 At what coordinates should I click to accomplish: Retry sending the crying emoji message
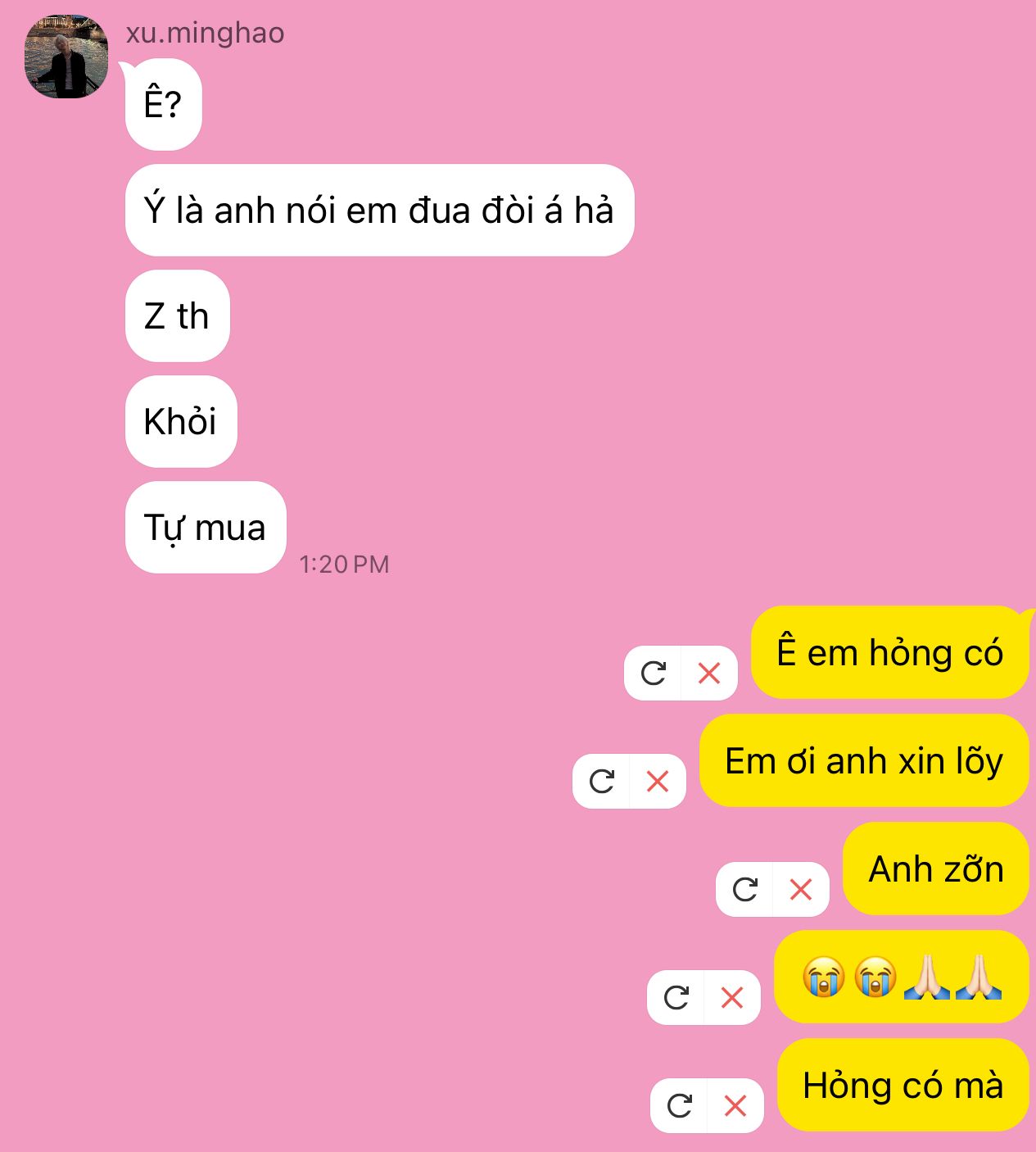point(676,998)
